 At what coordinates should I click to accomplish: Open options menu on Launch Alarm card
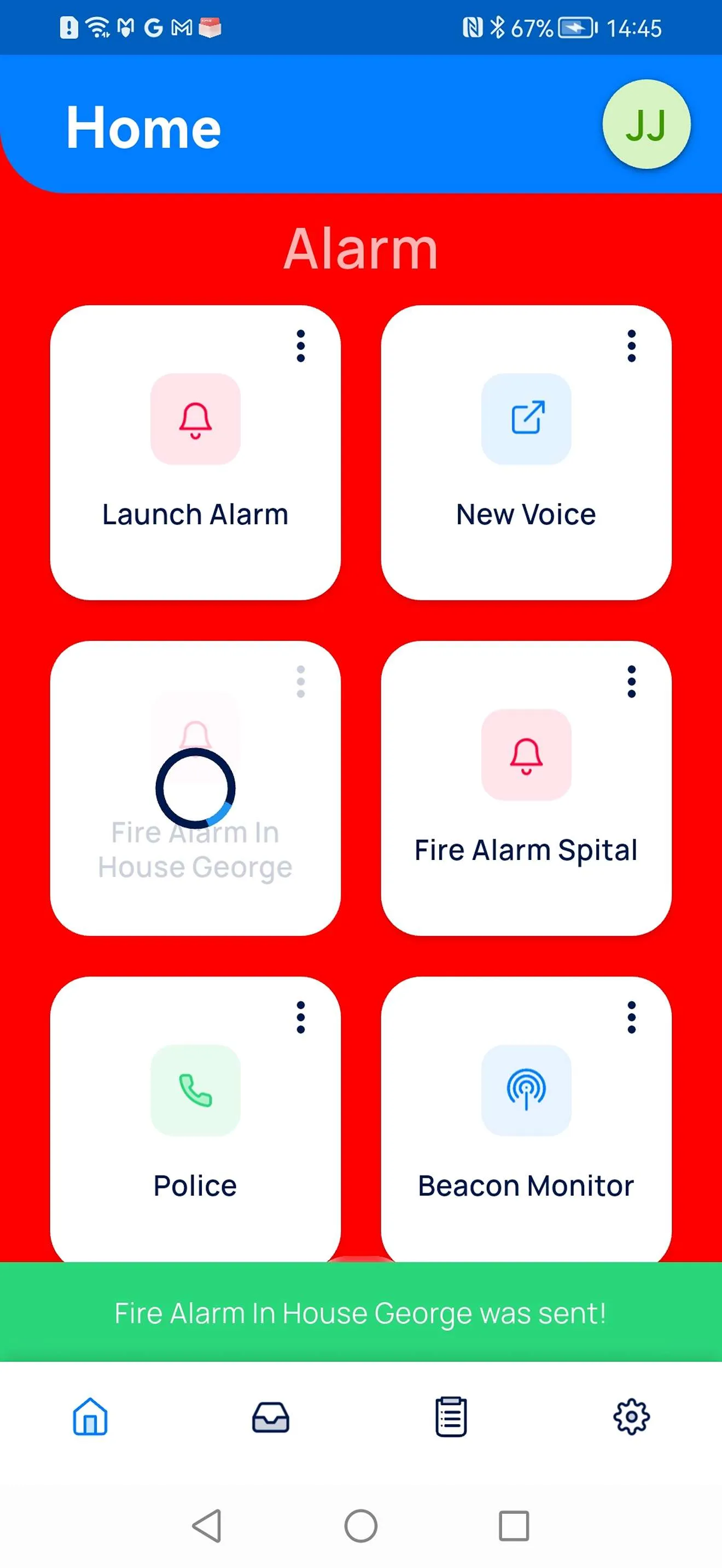(x=300, y=346)
